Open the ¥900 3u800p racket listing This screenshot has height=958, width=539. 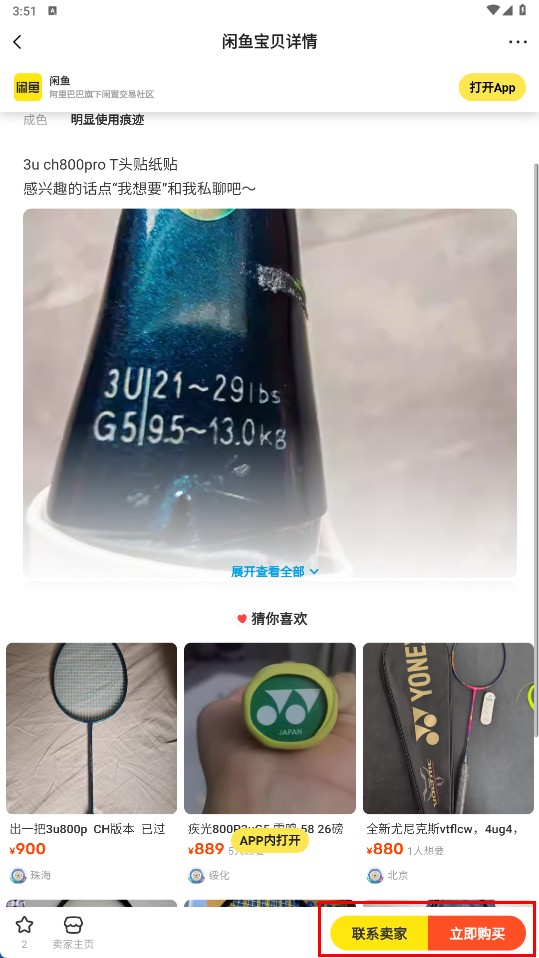[x=91, y=764]
